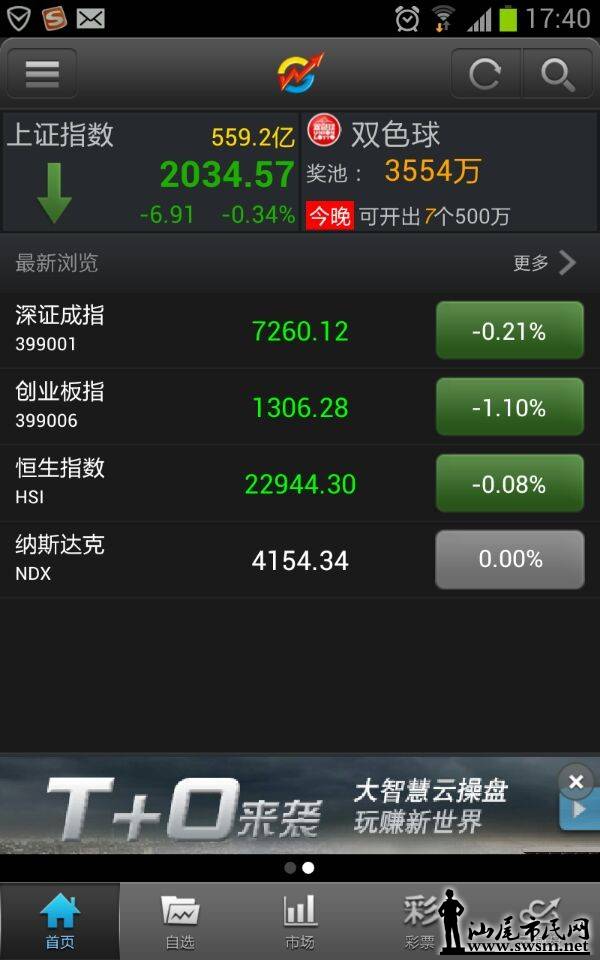This screenshot has height=960, width=600.
Task: Open the 双色球 lottery card
Action: (x=450, y=173)
